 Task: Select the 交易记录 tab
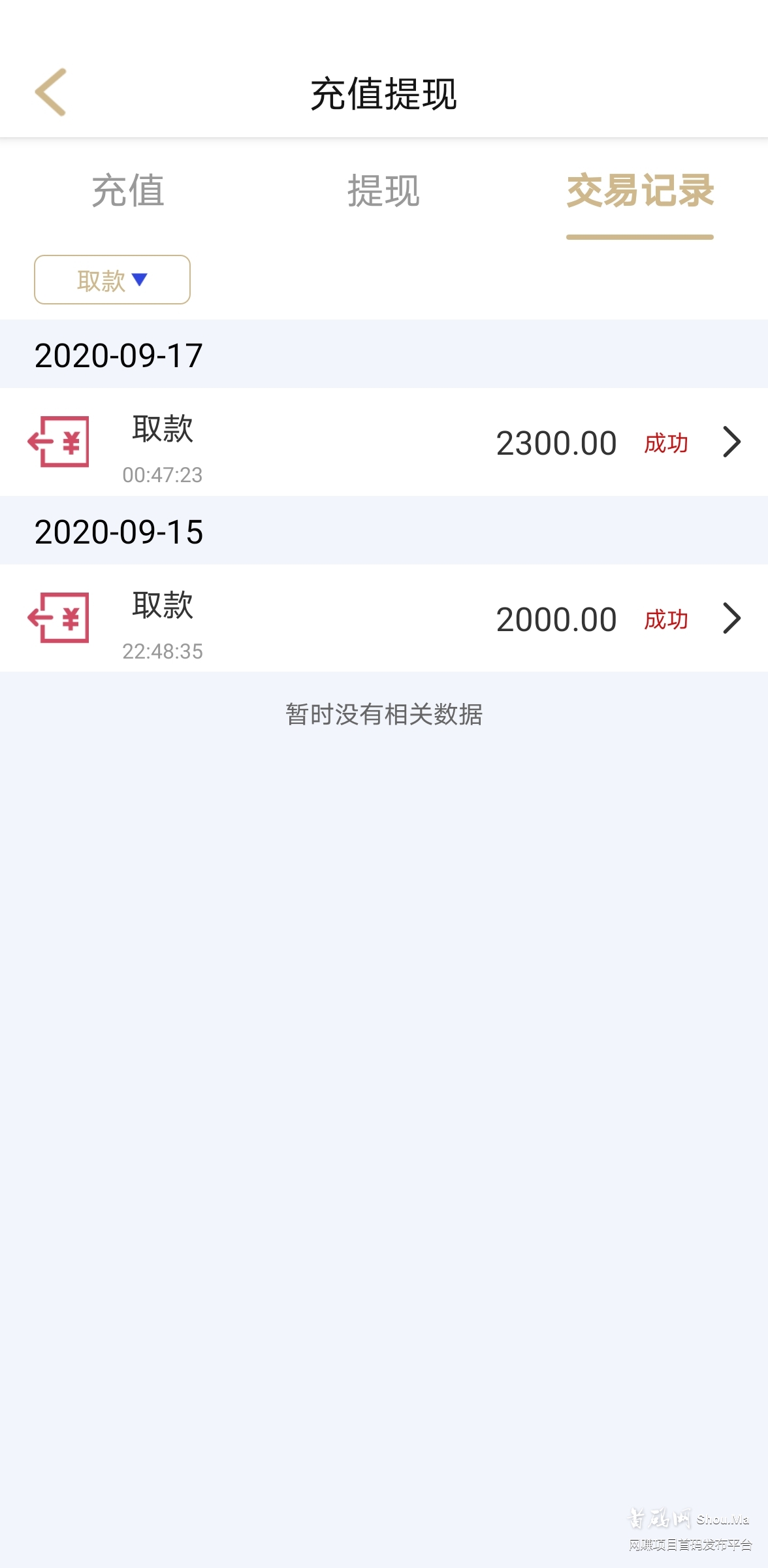coord(640,191)
